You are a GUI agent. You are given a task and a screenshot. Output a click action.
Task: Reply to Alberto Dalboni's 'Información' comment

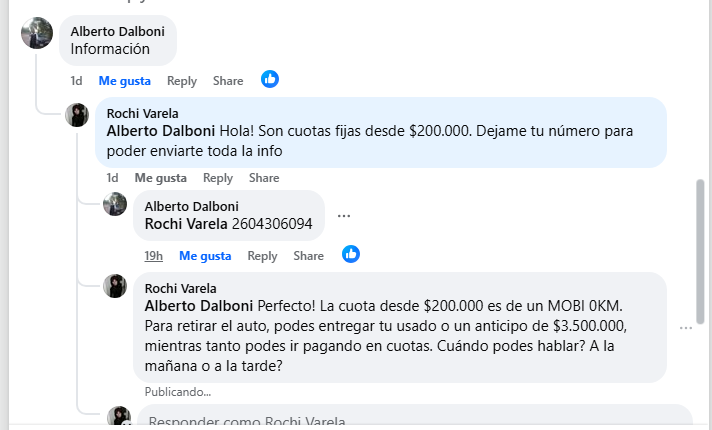[182, 80]
